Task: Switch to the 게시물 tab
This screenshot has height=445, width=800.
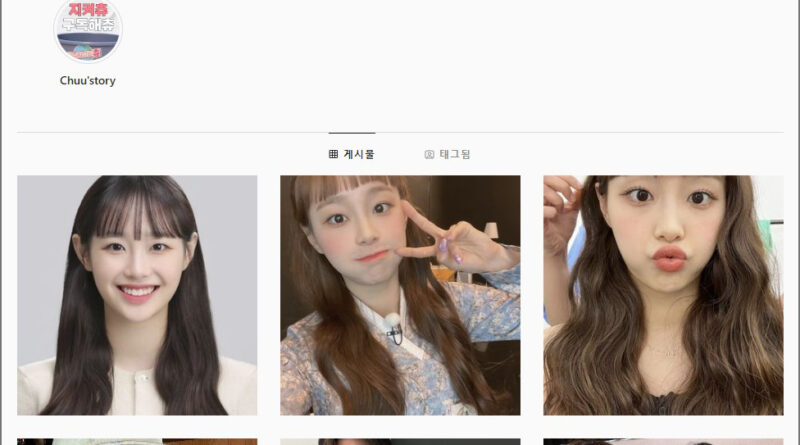Action: coord(352,154)
